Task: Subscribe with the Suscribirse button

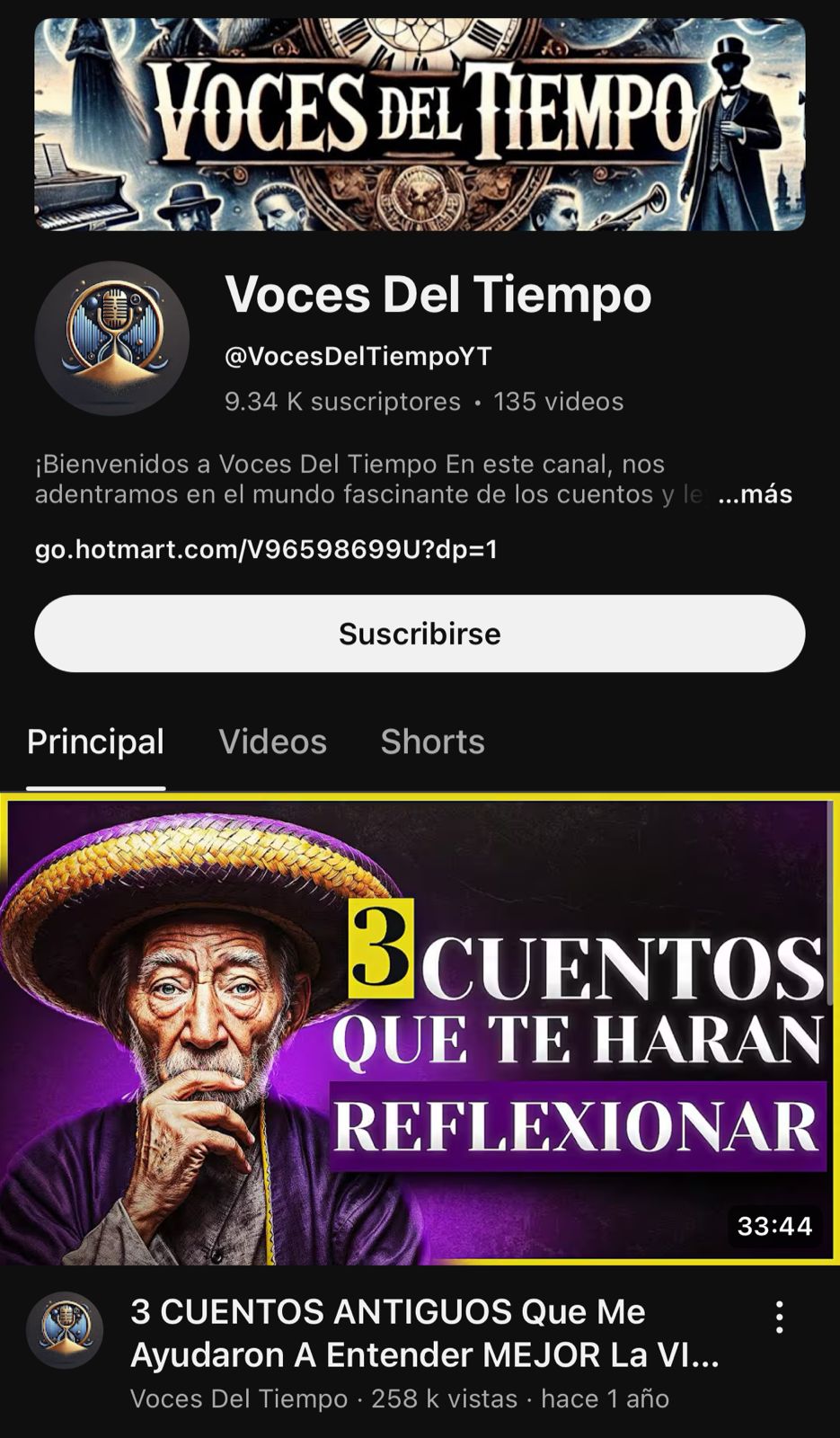Action: click(x=420, y=634)
